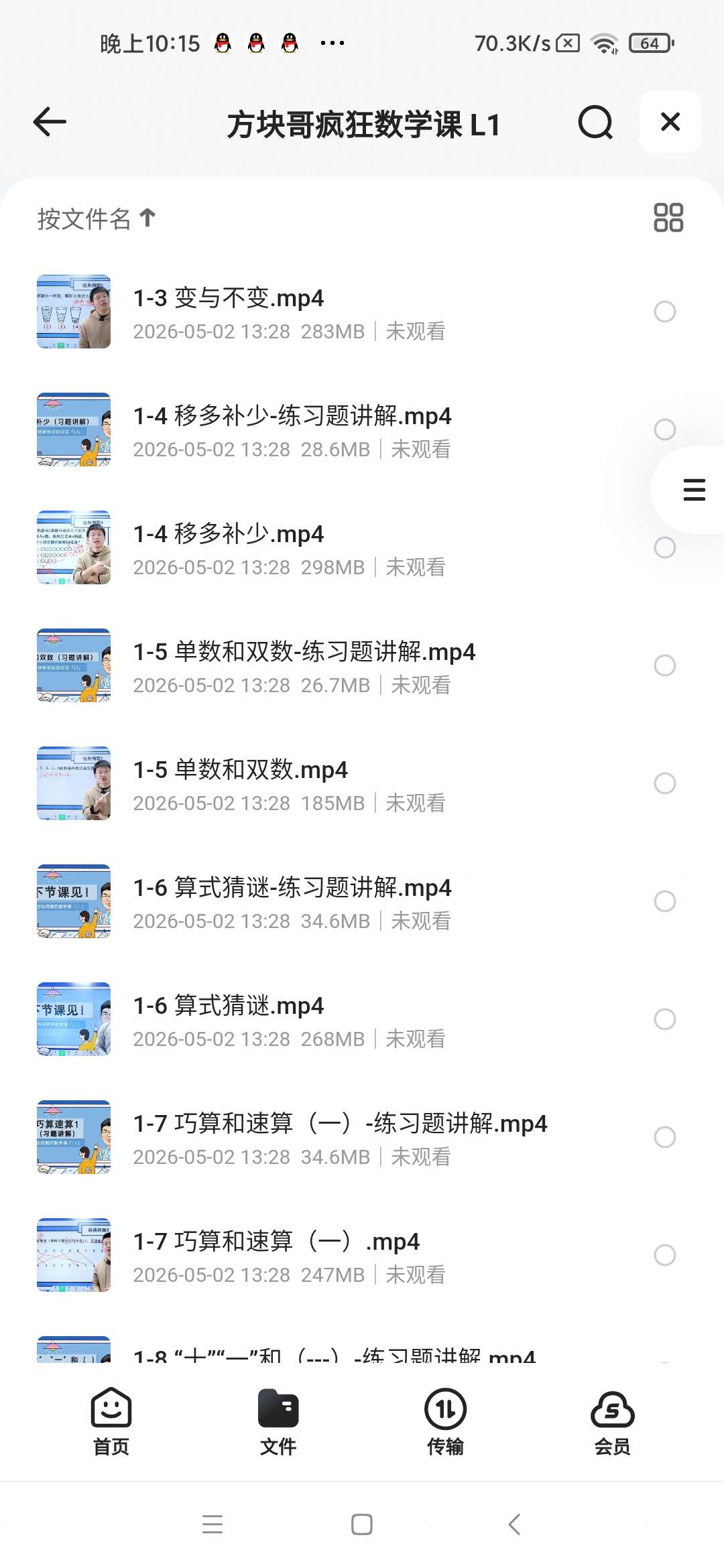Image resolution: width=724 pixels, height=1568 pixels.
Task: Open the 文件 tab
Action: coord(278,1421)
